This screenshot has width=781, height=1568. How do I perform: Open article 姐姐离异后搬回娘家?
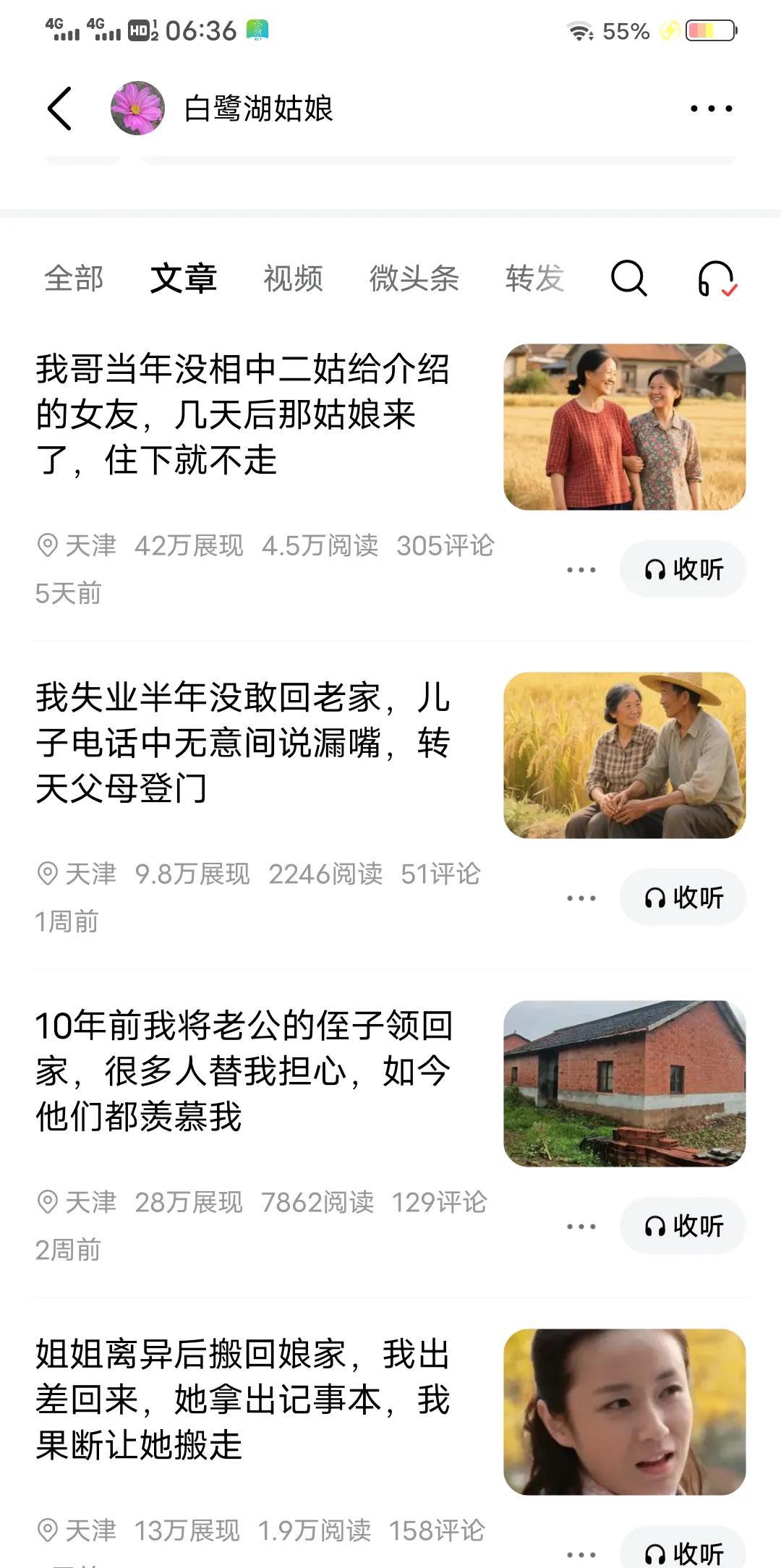(243, 1399)
